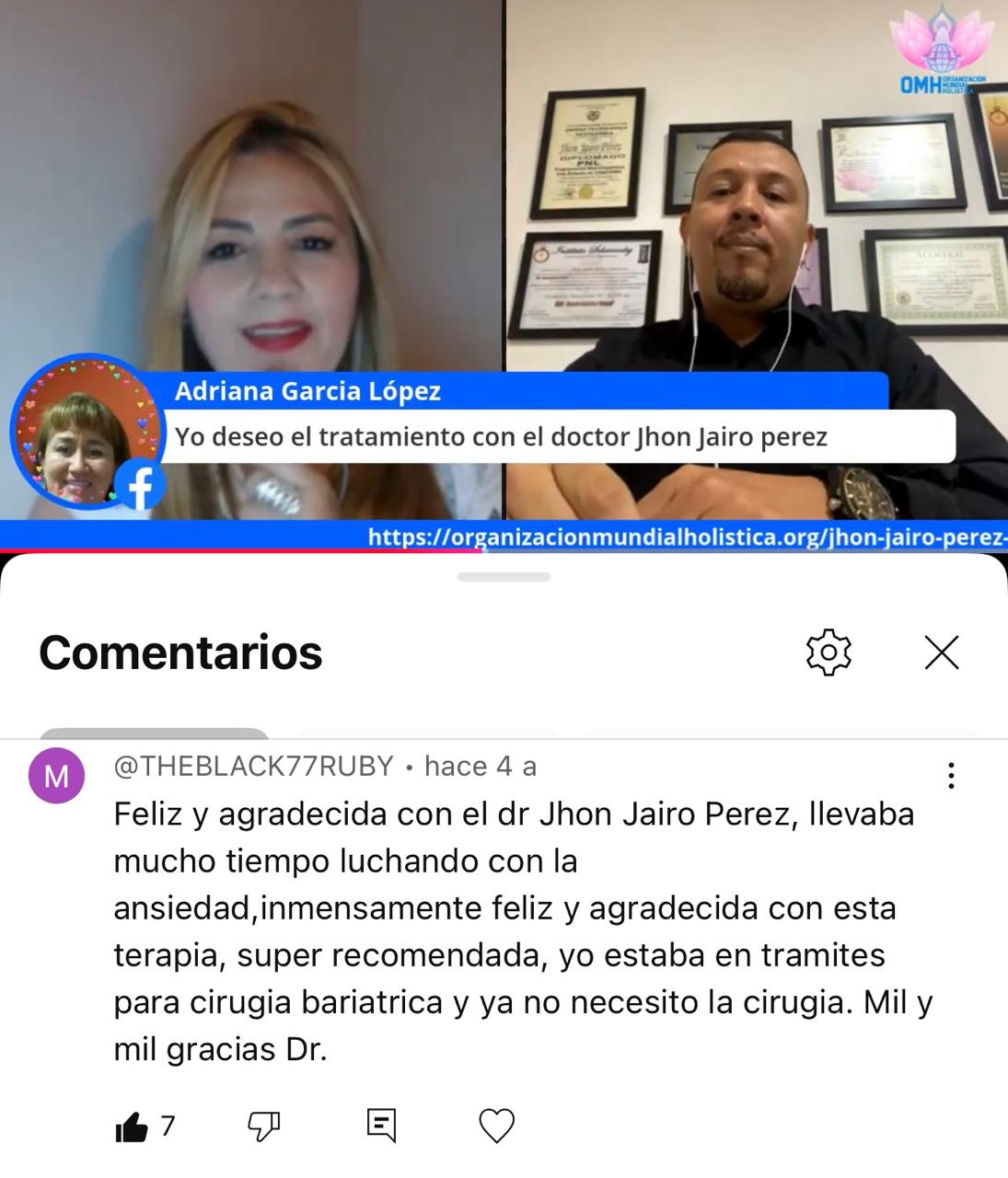Open THEBLACK77RUBY's profile avatar

point(57,776)
